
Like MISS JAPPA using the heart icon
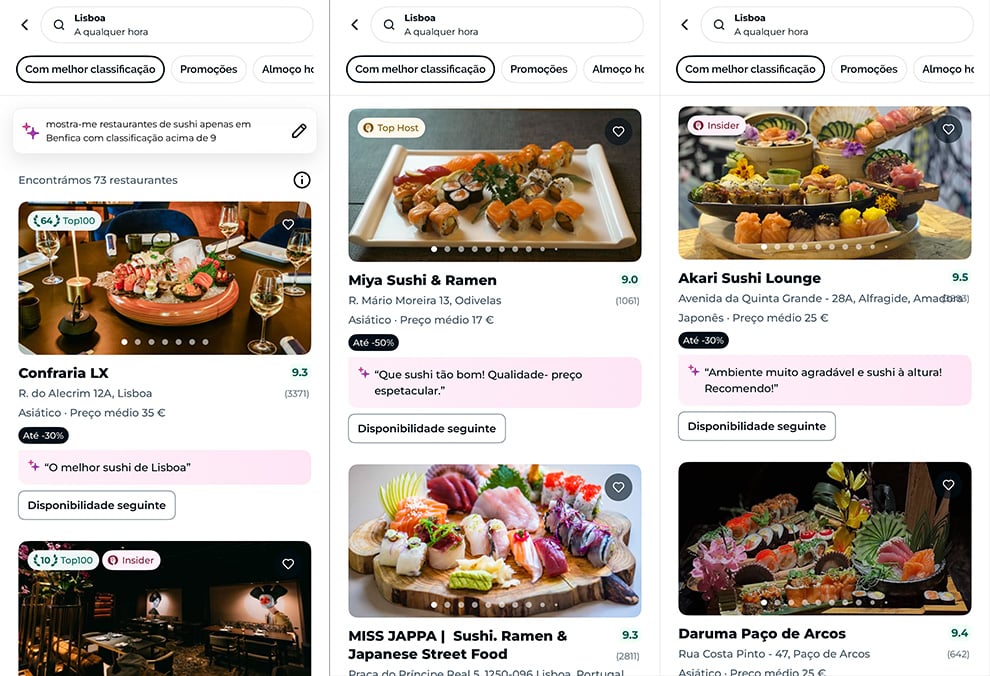[x=618, y=487]
